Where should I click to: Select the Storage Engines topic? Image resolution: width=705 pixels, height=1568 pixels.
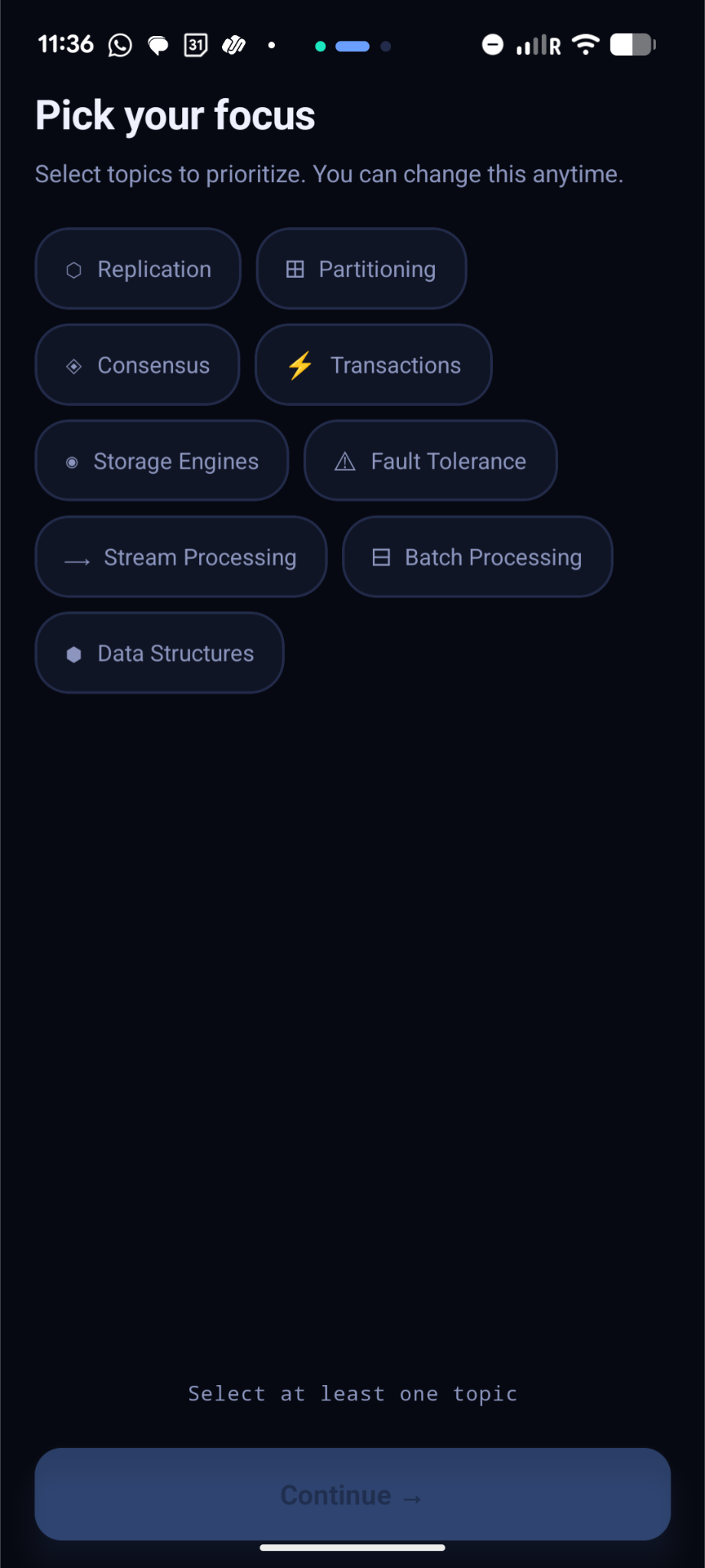point(162,461)
